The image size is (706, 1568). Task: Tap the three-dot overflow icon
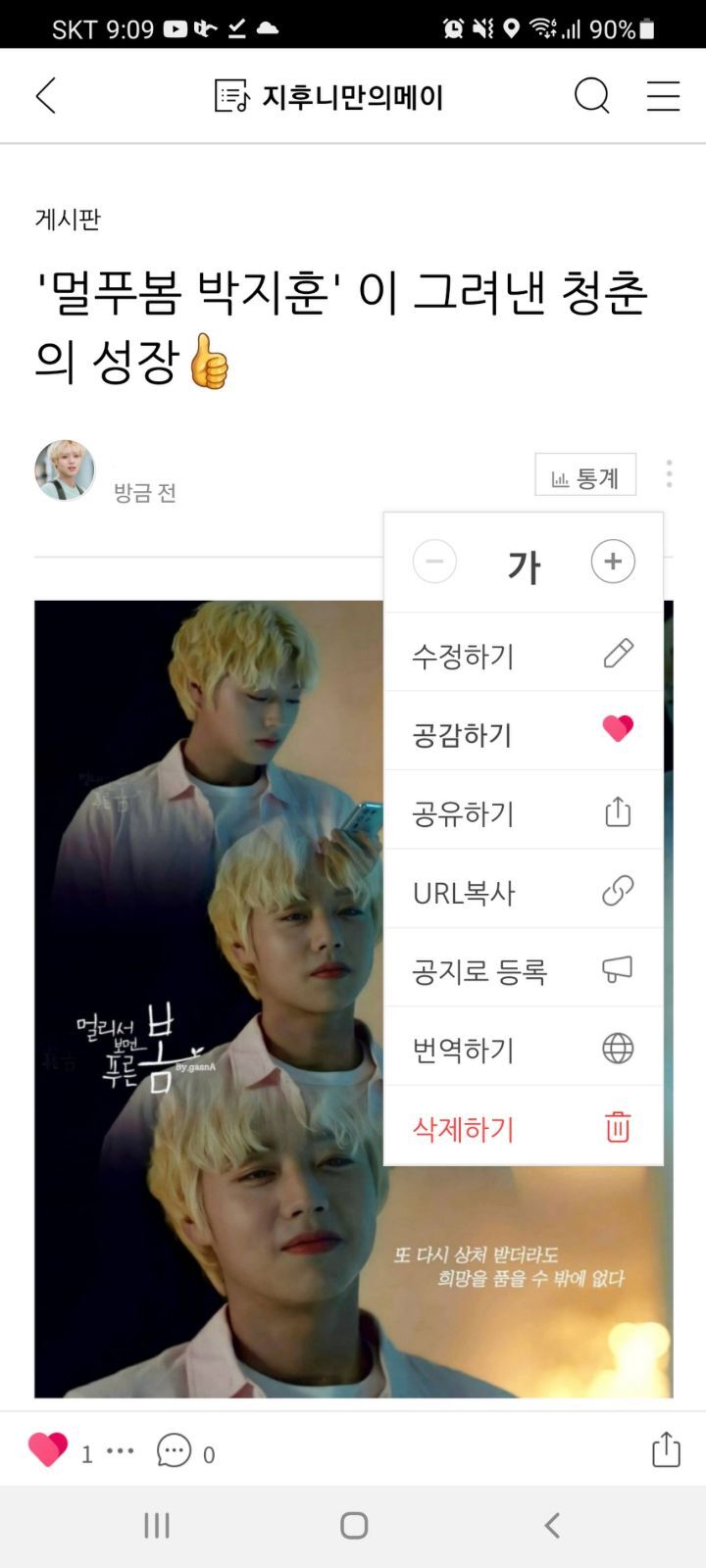coord(669,474)
